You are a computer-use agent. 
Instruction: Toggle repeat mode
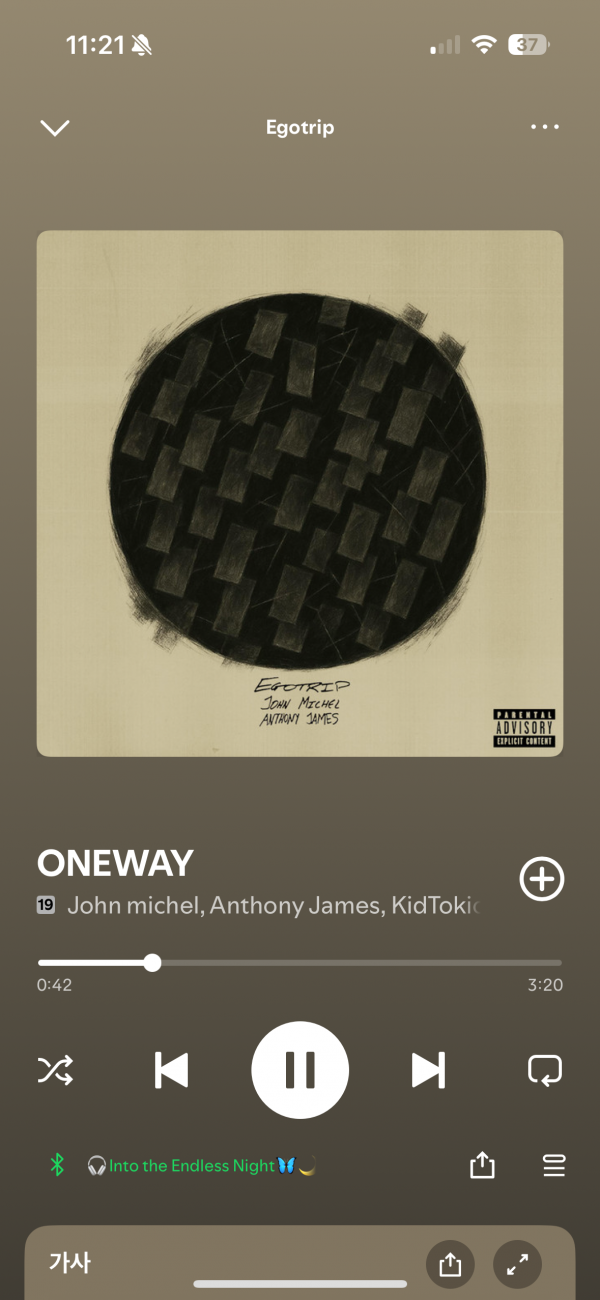click(545, 1070)
